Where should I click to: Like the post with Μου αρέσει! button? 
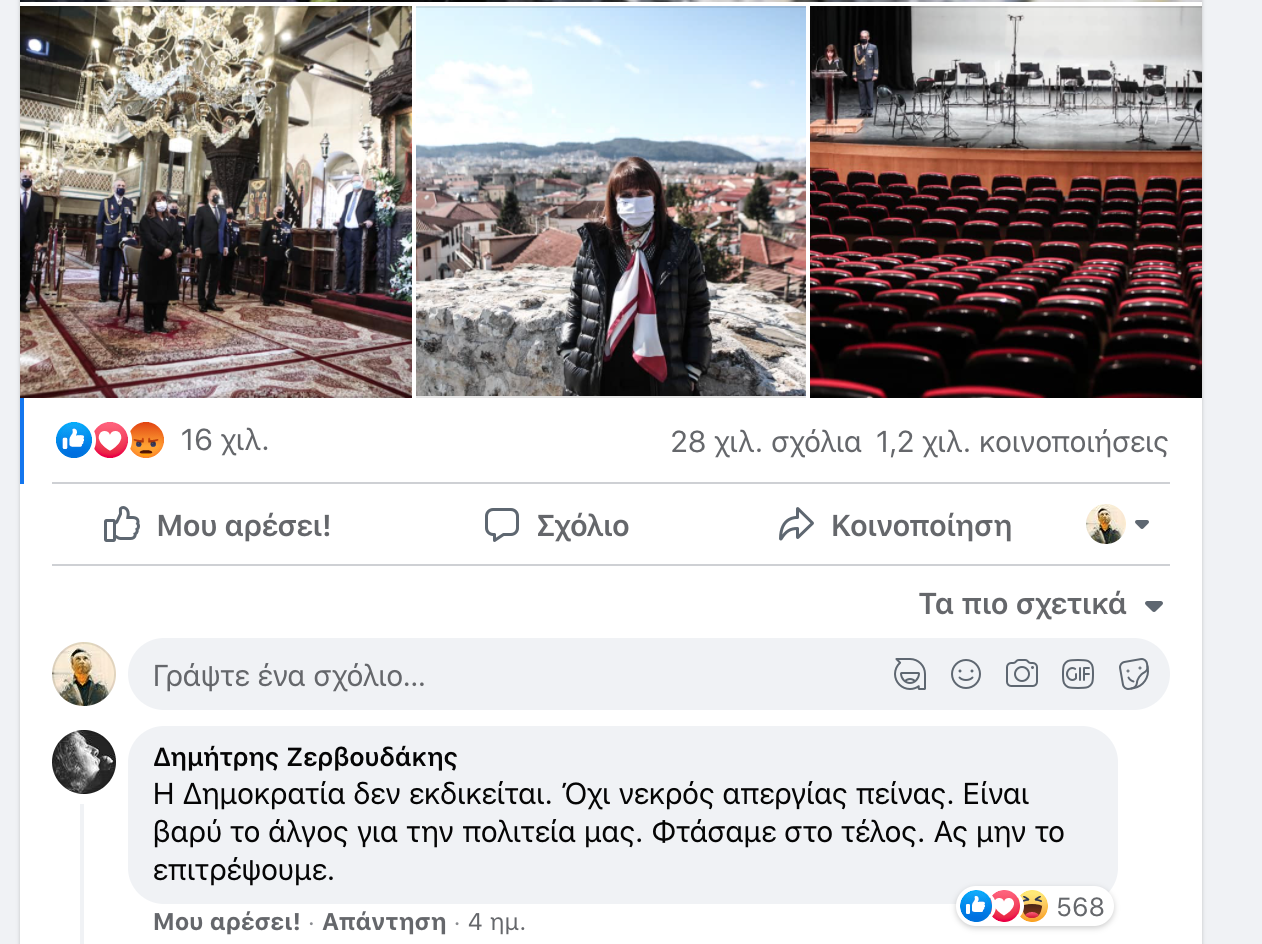pos(217,525)
